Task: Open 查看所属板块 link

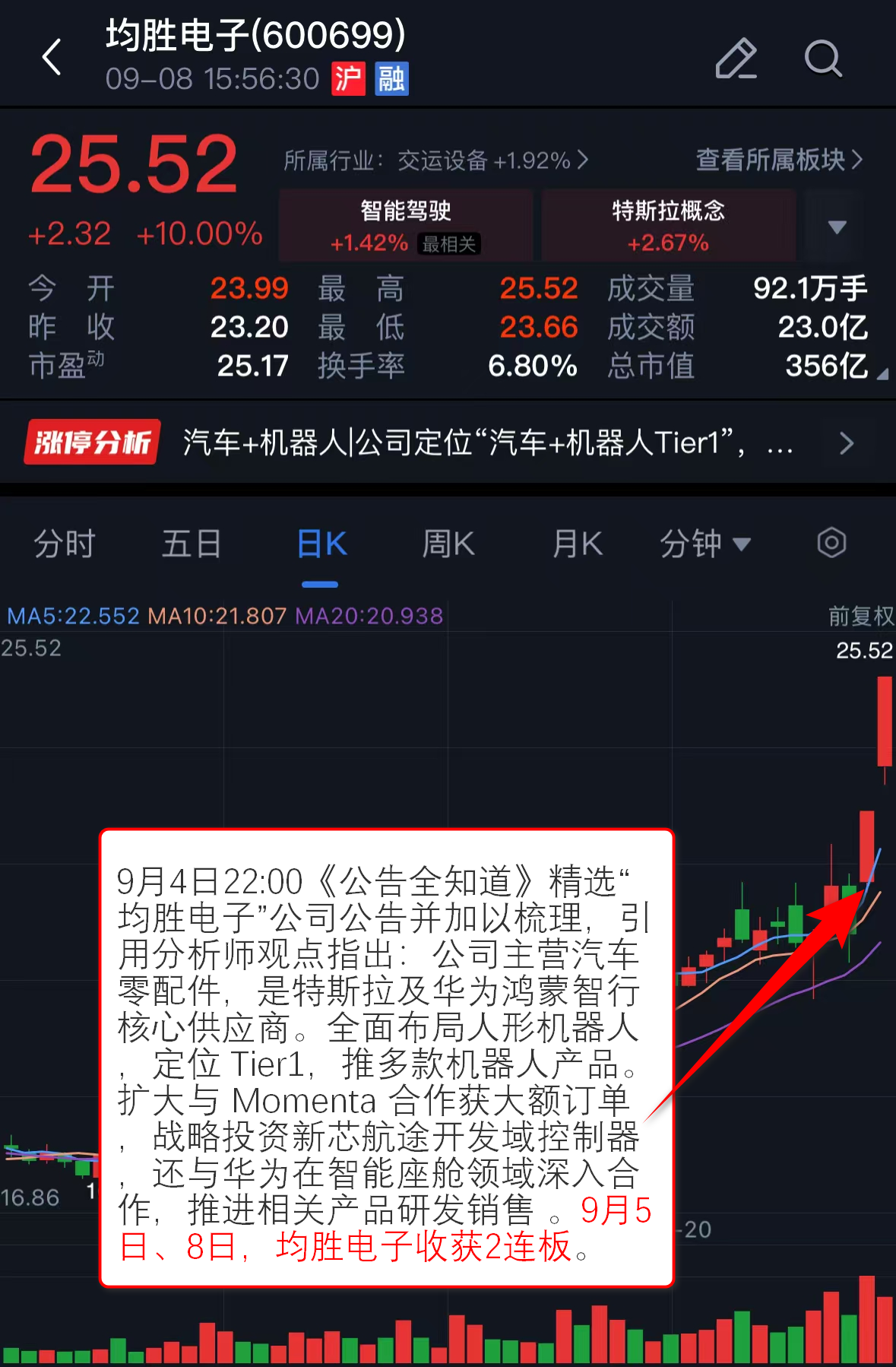Action: (779, 160)
